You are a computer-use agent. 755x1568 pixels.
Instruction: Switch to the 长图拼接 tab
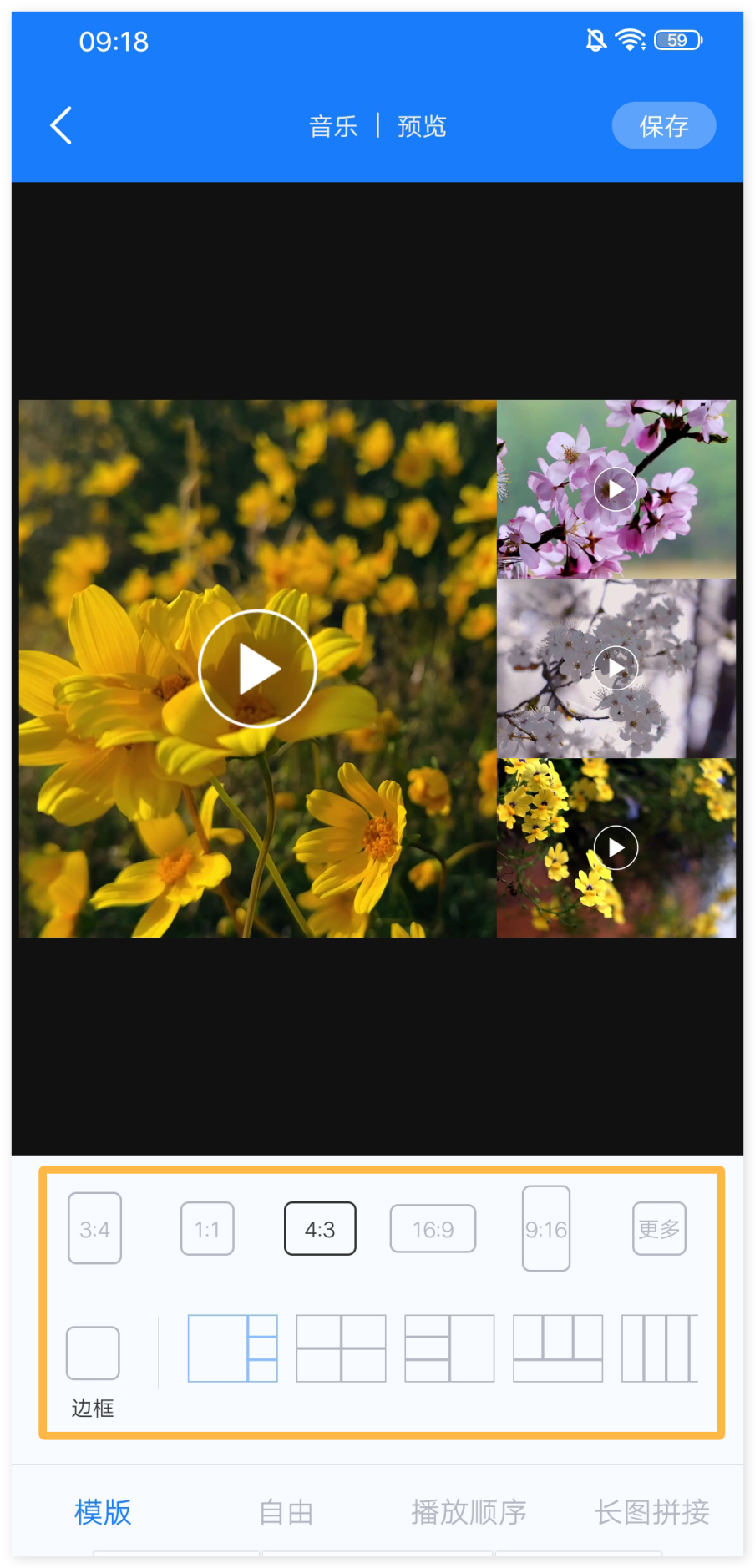coord(652,1511)
